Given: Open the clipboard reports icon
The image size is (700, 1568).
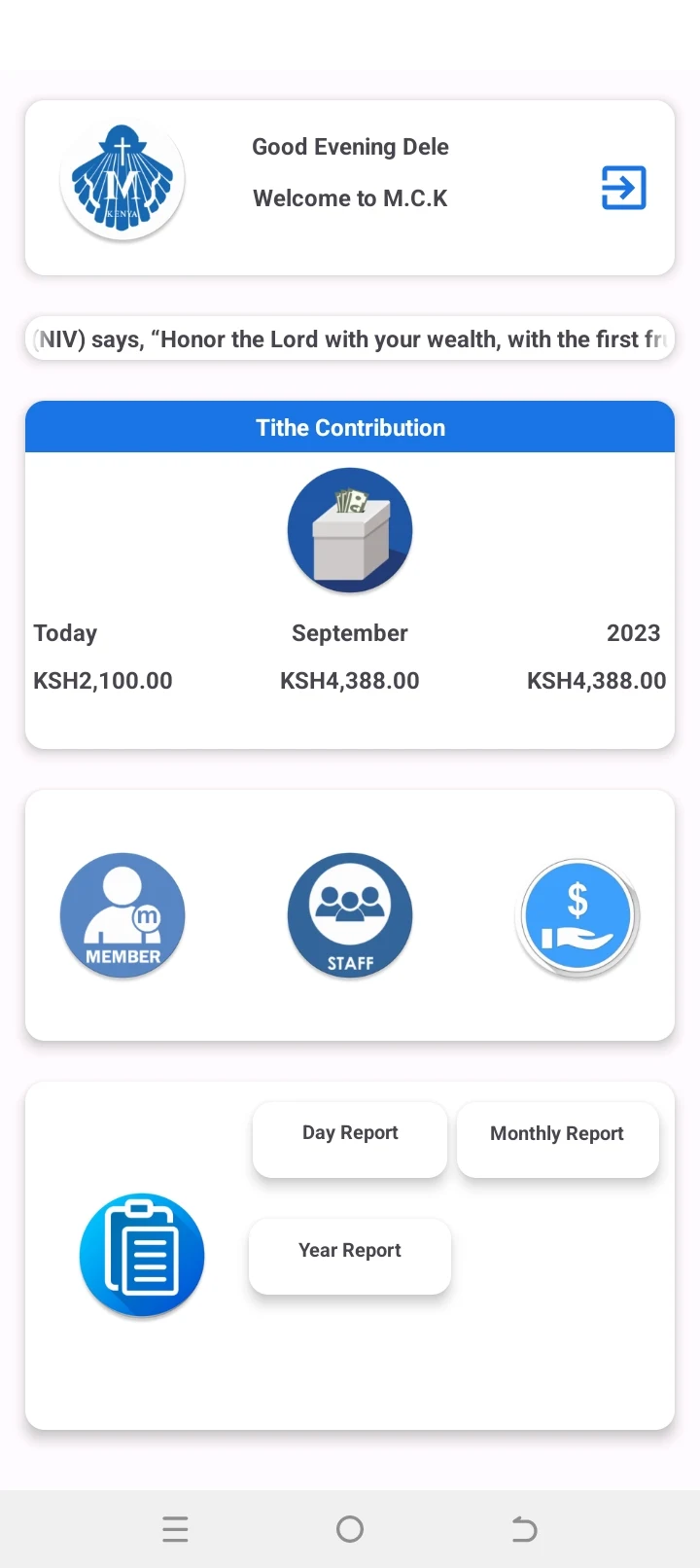Looking at the screenshot, I should (142, 1255).
